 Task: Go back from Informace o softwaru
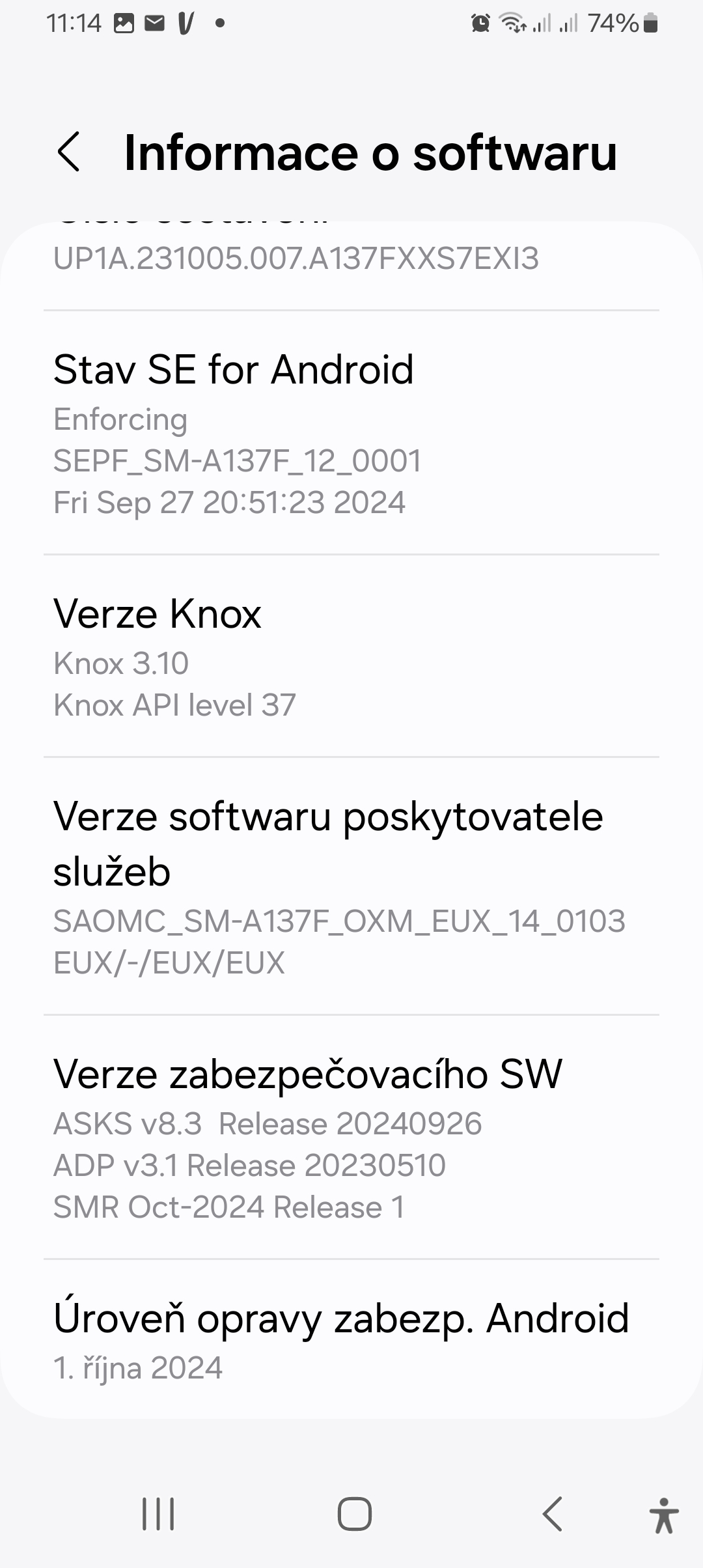coord(69,152)
